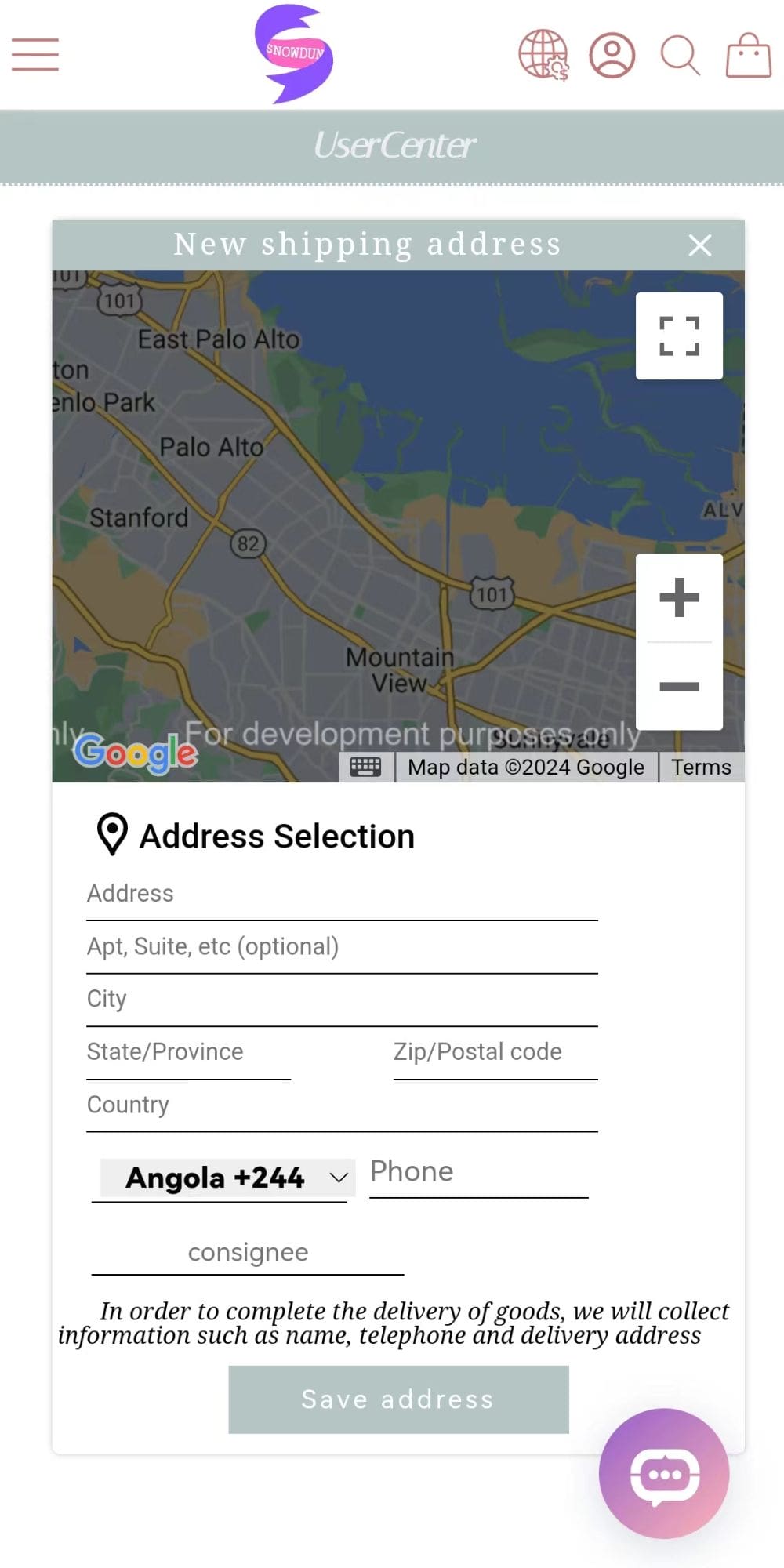The height and width of the screenshot is (1568, 784).
Task: Open language and currency settings globe
Action: coord(543,55)
